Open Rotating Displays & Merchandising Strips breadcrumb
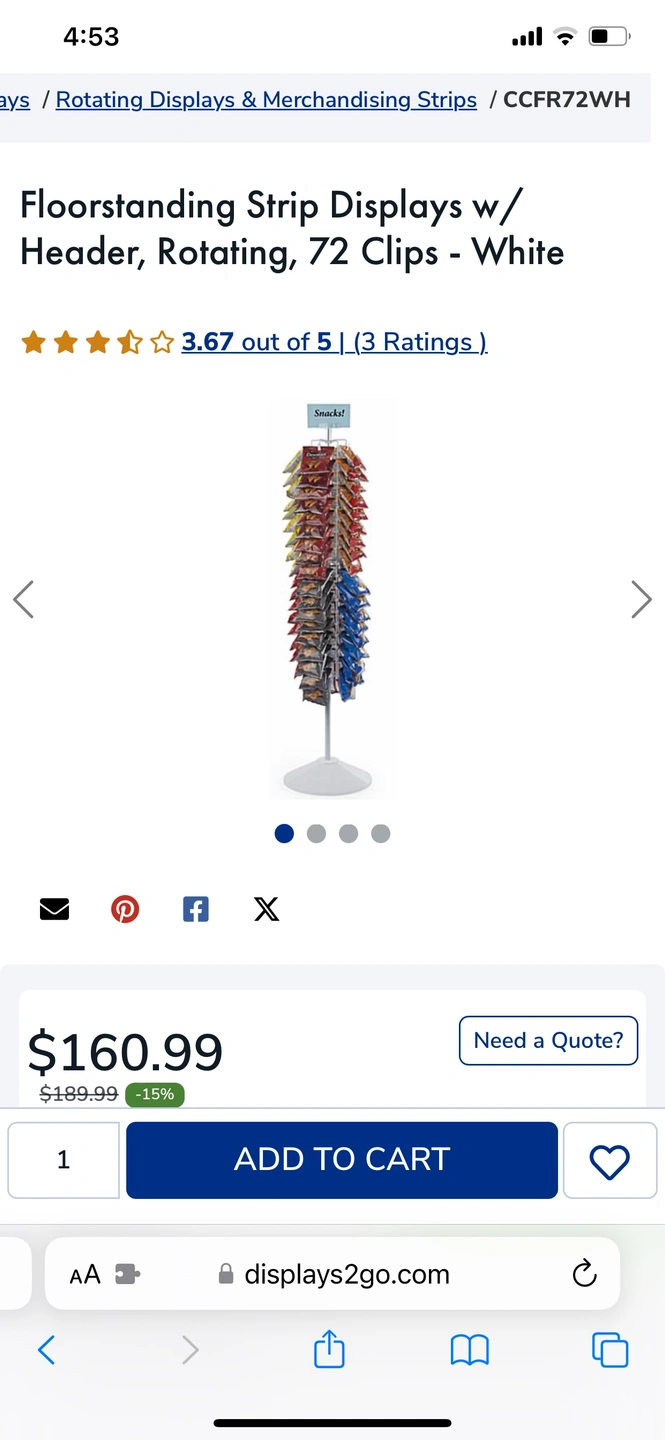The image size is (665, 1440). point(266,100)
